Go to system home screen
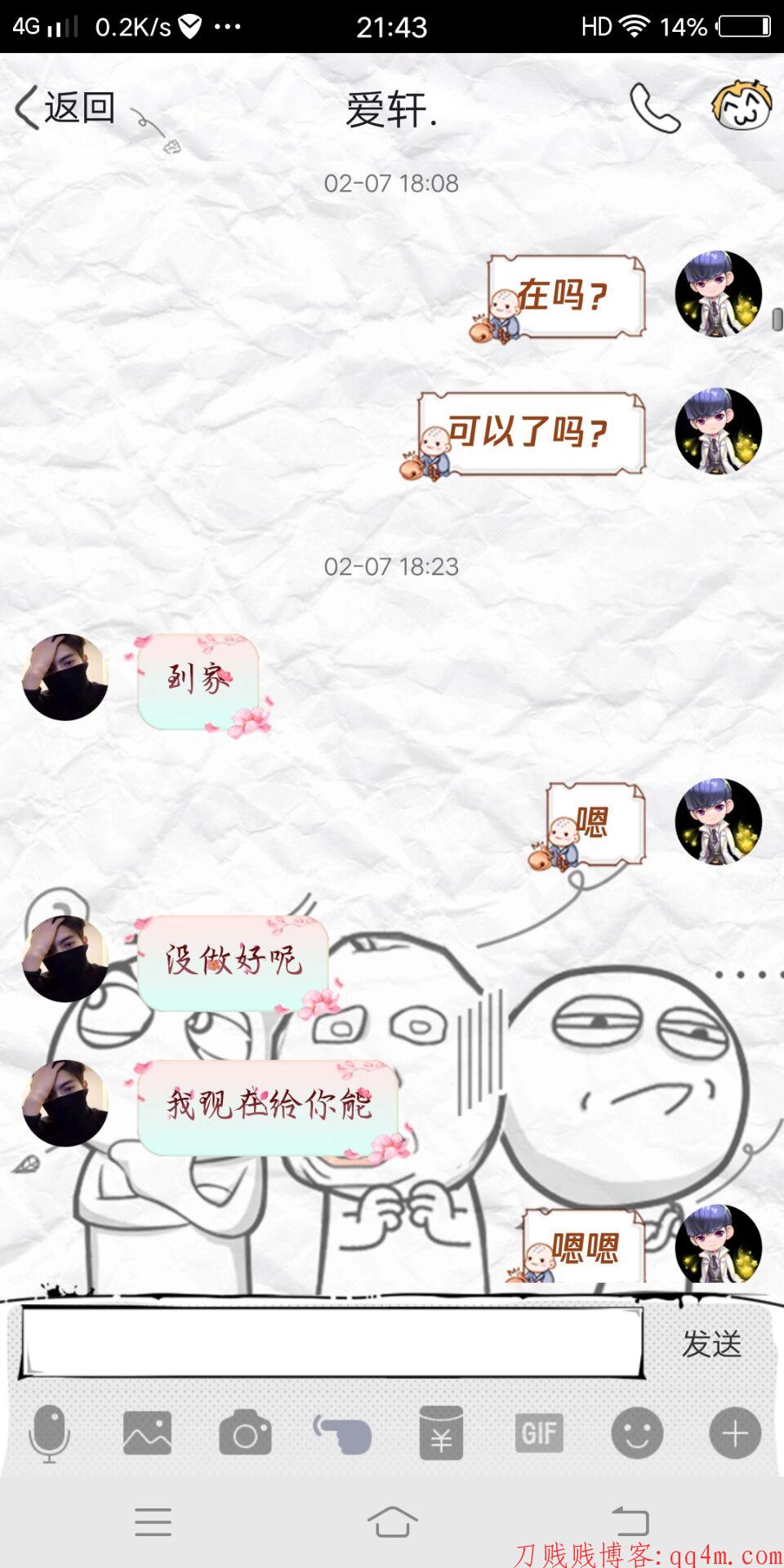The height and width of the screenshot is (1568, 784). pyautogui.click(x=392, y=1521)
